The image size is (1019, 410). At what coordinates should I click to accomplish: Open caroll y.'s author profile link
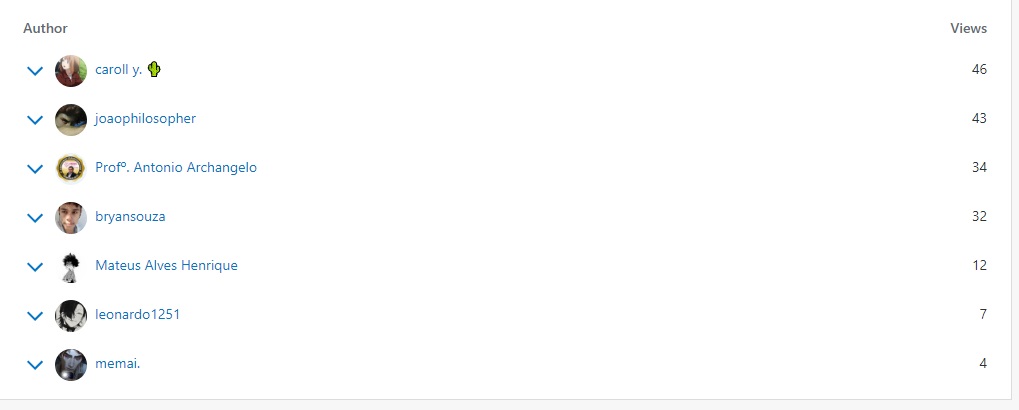pos(118,70)
